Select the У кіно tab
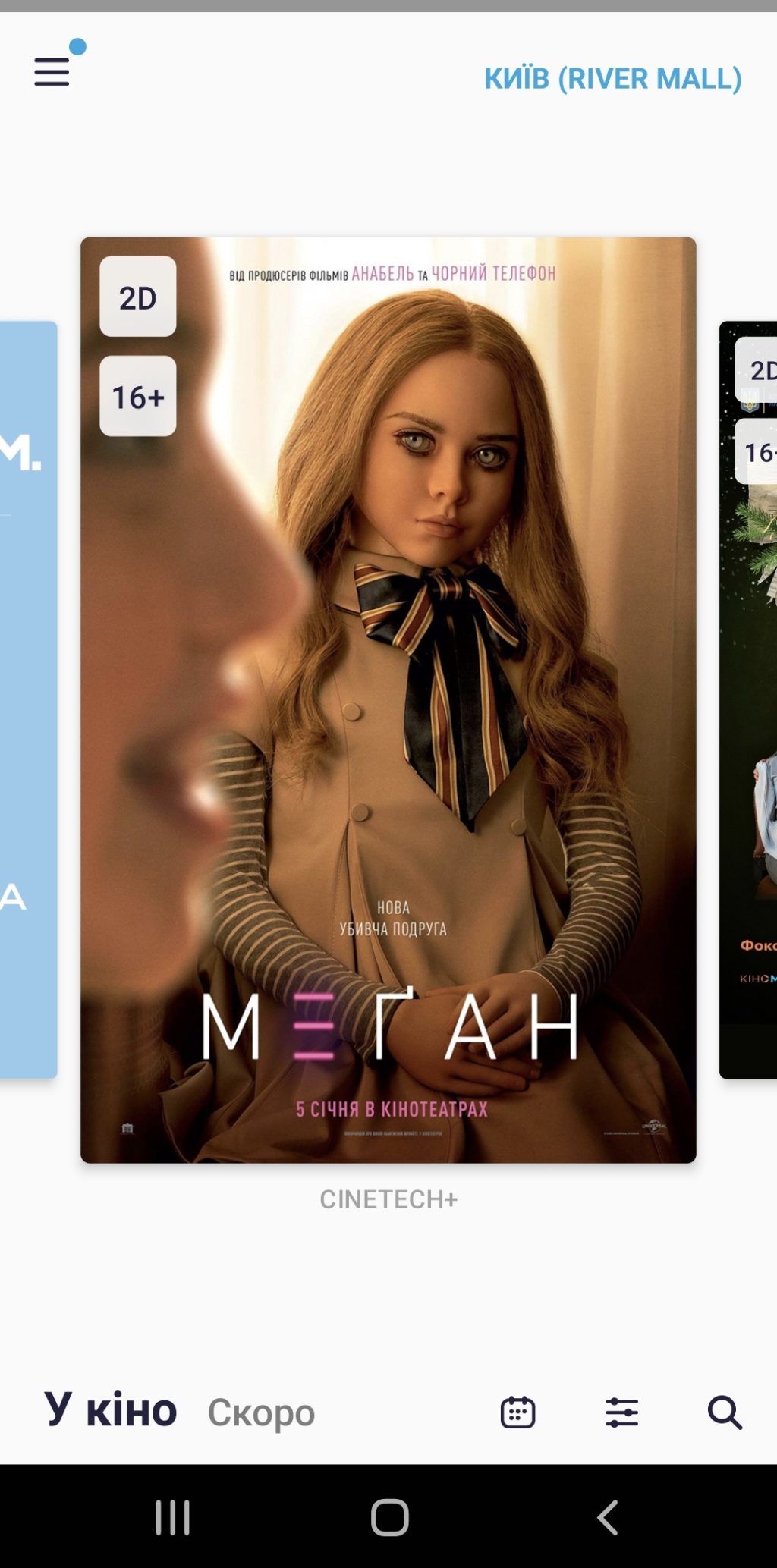Viewport: 777px width, 1568px height. tap(111, 1411)
